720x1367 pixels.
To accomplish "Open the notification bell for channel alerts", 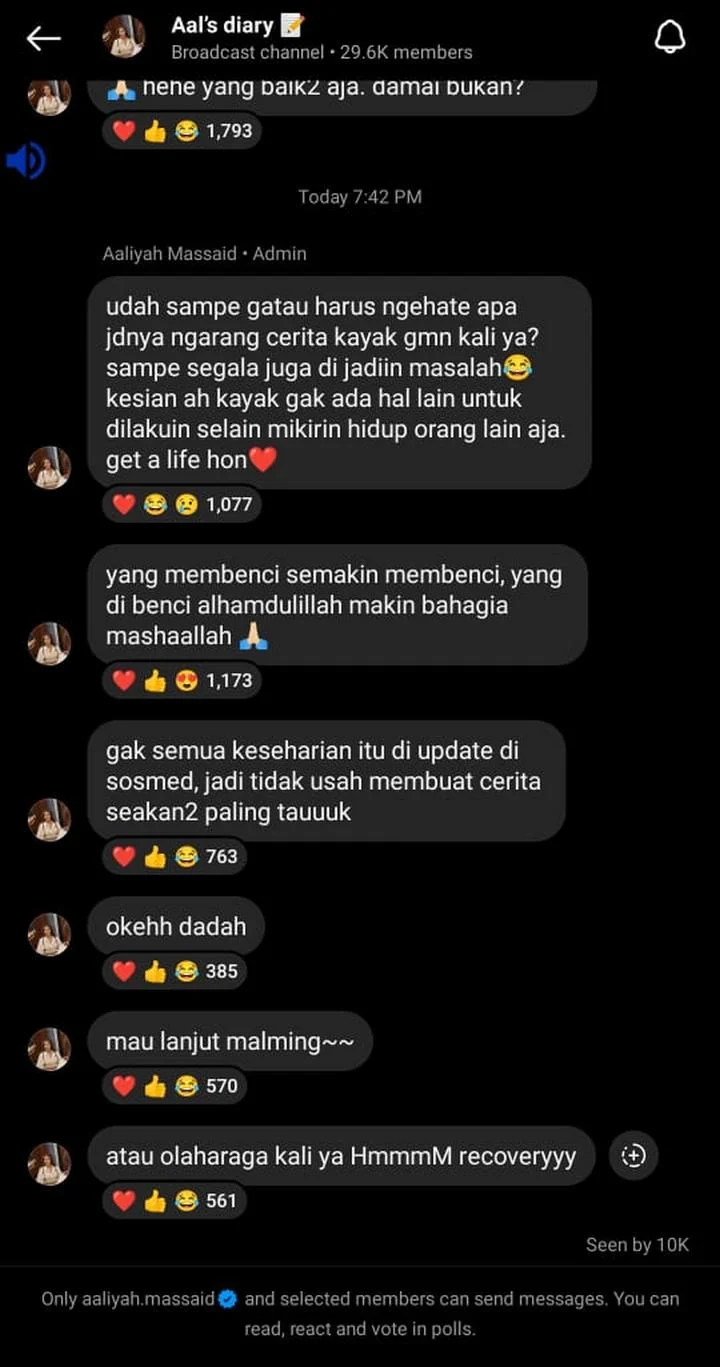I will 671,36.
